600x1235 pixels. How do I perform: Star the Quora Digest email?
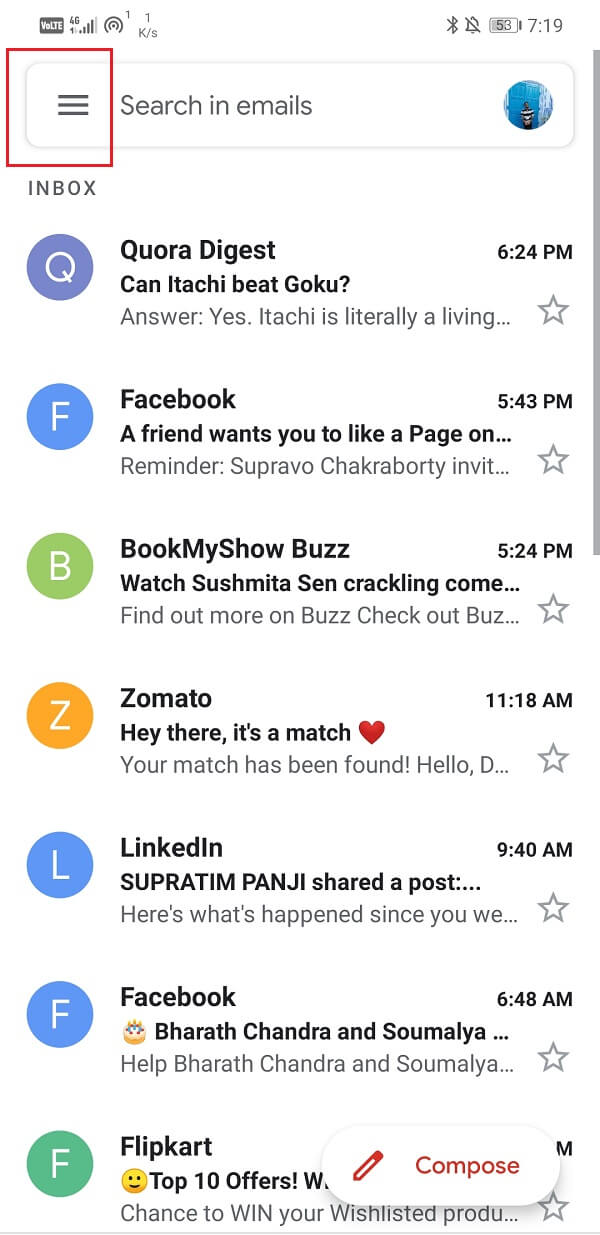point(553,311)
